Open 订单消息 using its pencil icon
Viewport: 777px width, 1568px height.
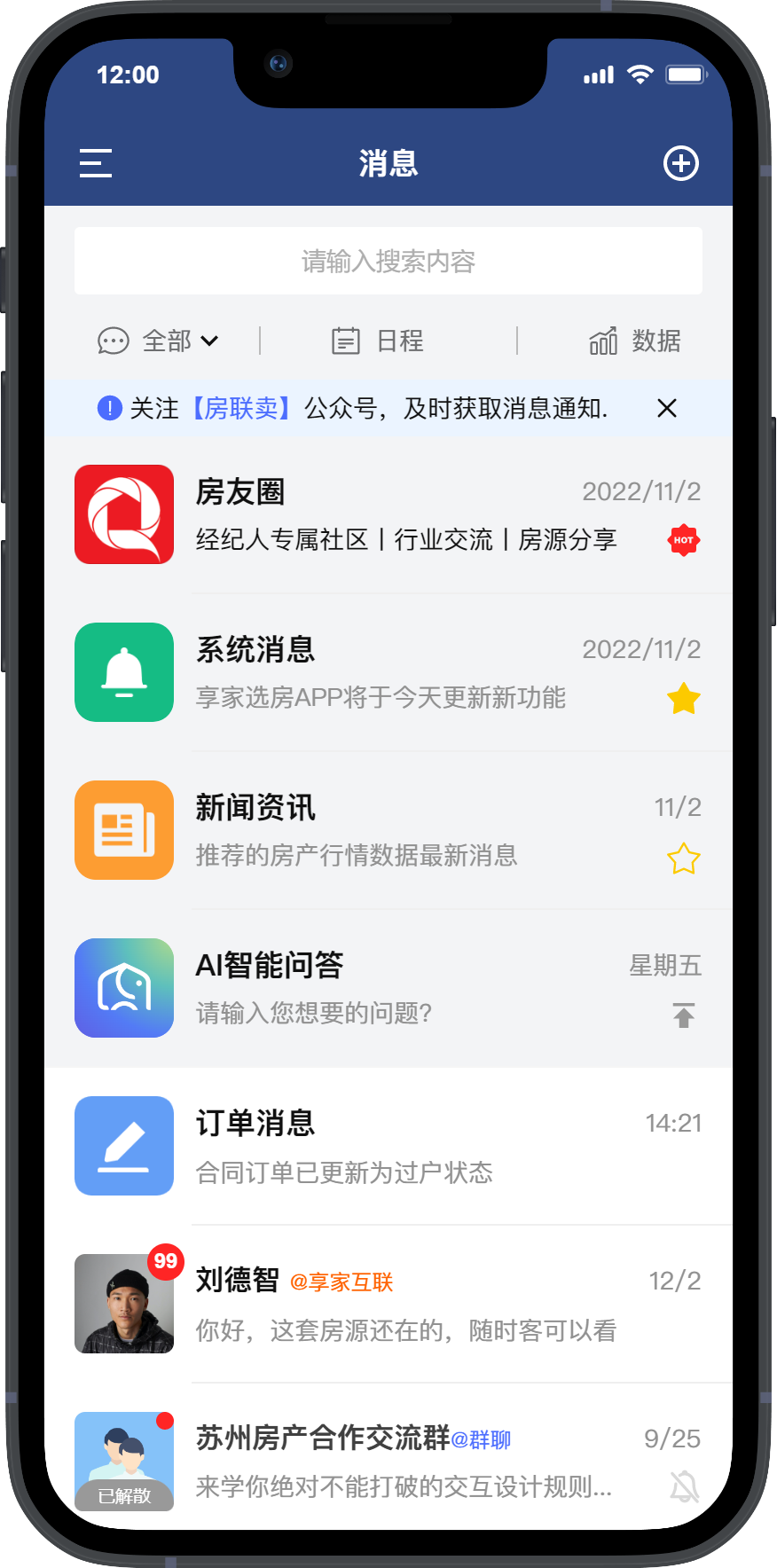click(123, 1145)
